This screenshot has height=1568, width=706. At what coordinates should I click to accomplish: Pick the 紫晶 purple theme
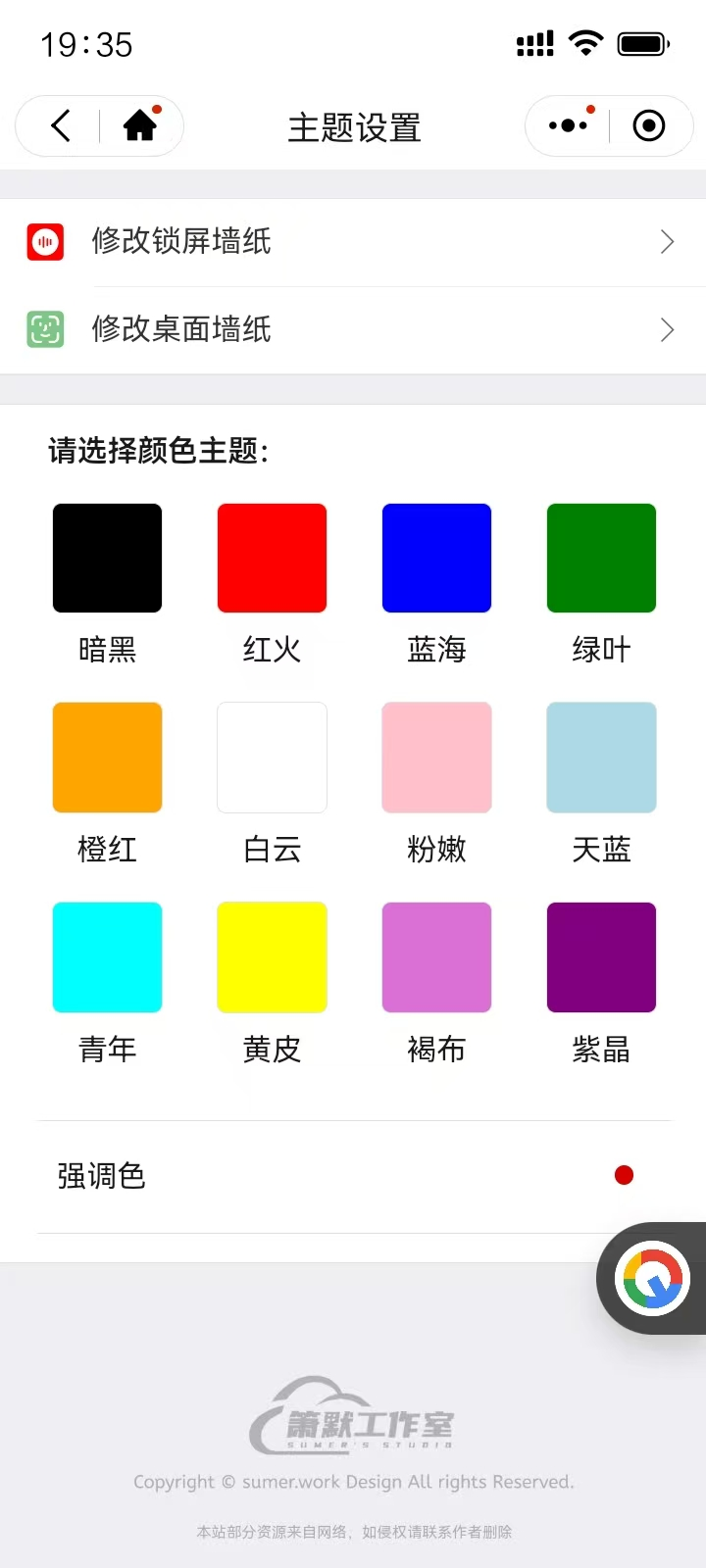pos(601,957)
